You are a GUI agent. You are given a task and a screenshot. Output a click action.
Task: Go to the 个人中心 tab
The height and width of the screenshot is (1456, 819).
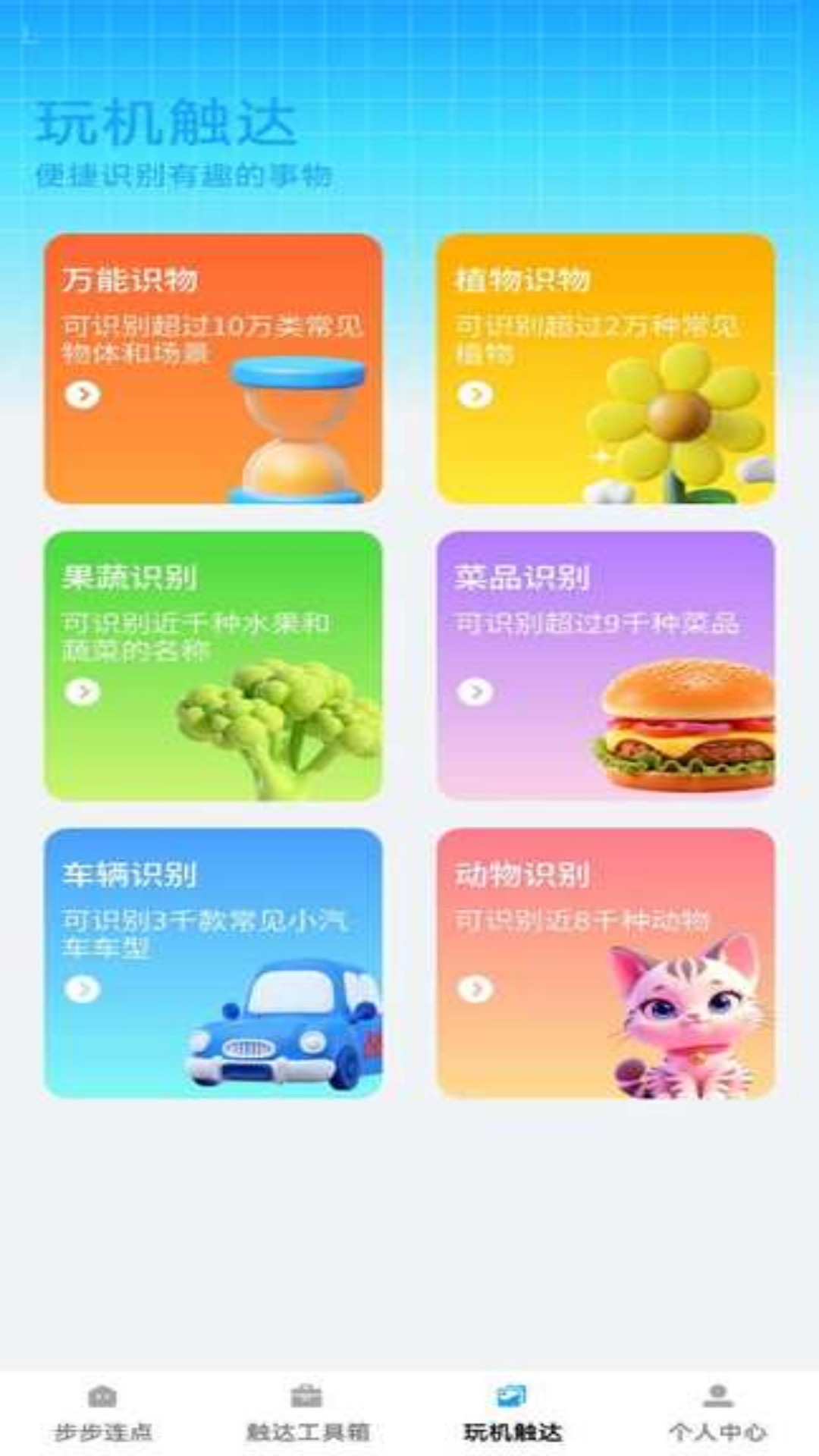(717, 1414)
